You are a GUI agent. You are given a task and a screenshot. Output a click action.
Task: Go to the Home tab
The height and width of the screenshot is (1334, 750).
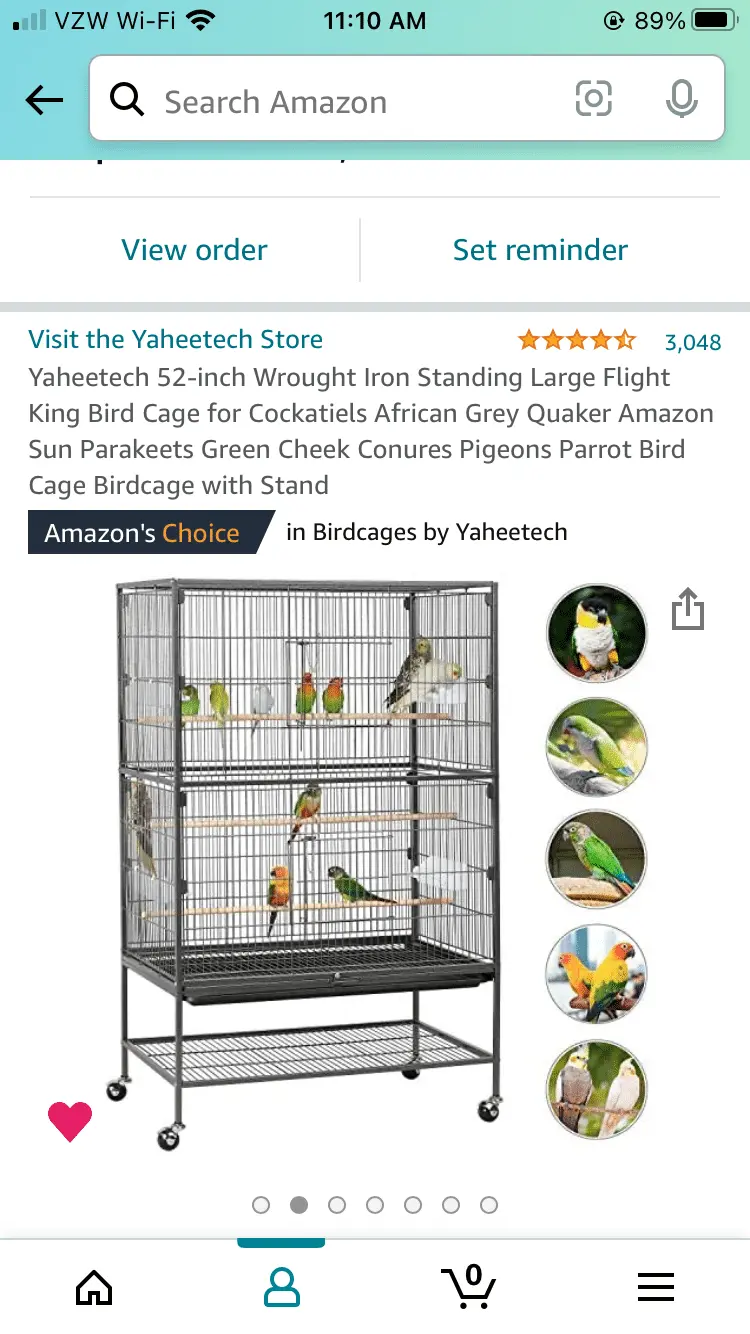point(94,1287)
